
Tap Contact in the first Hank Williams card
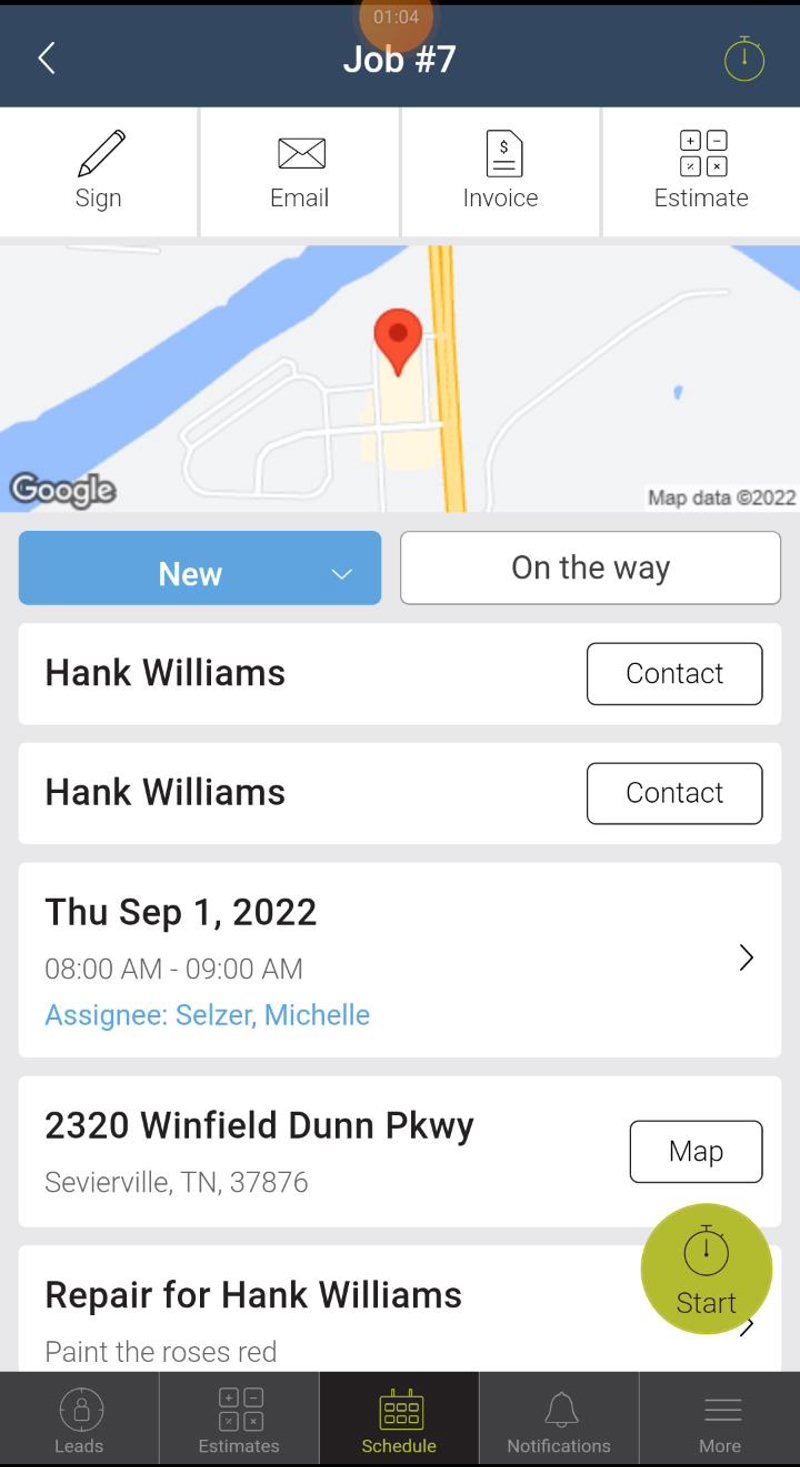(x=674, y=674)
